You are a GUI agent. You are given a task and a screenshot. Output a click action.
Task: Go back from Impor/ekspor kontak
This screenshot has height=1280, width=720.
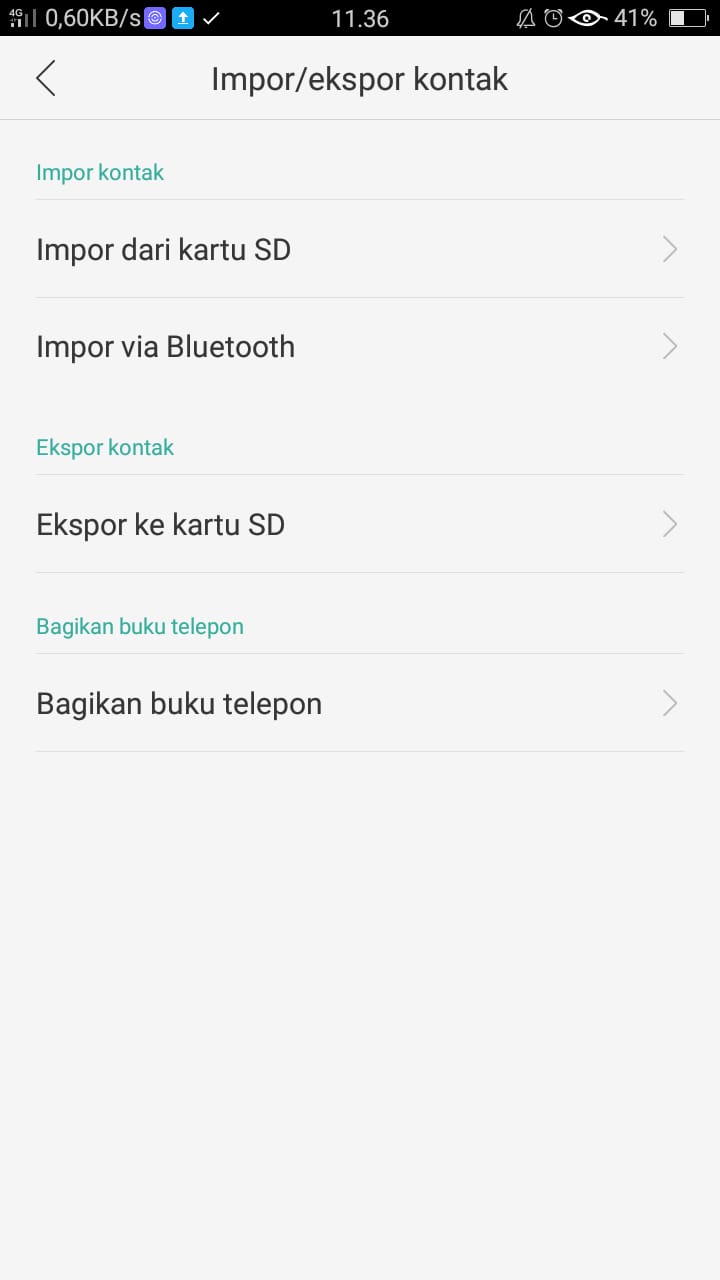46,79
